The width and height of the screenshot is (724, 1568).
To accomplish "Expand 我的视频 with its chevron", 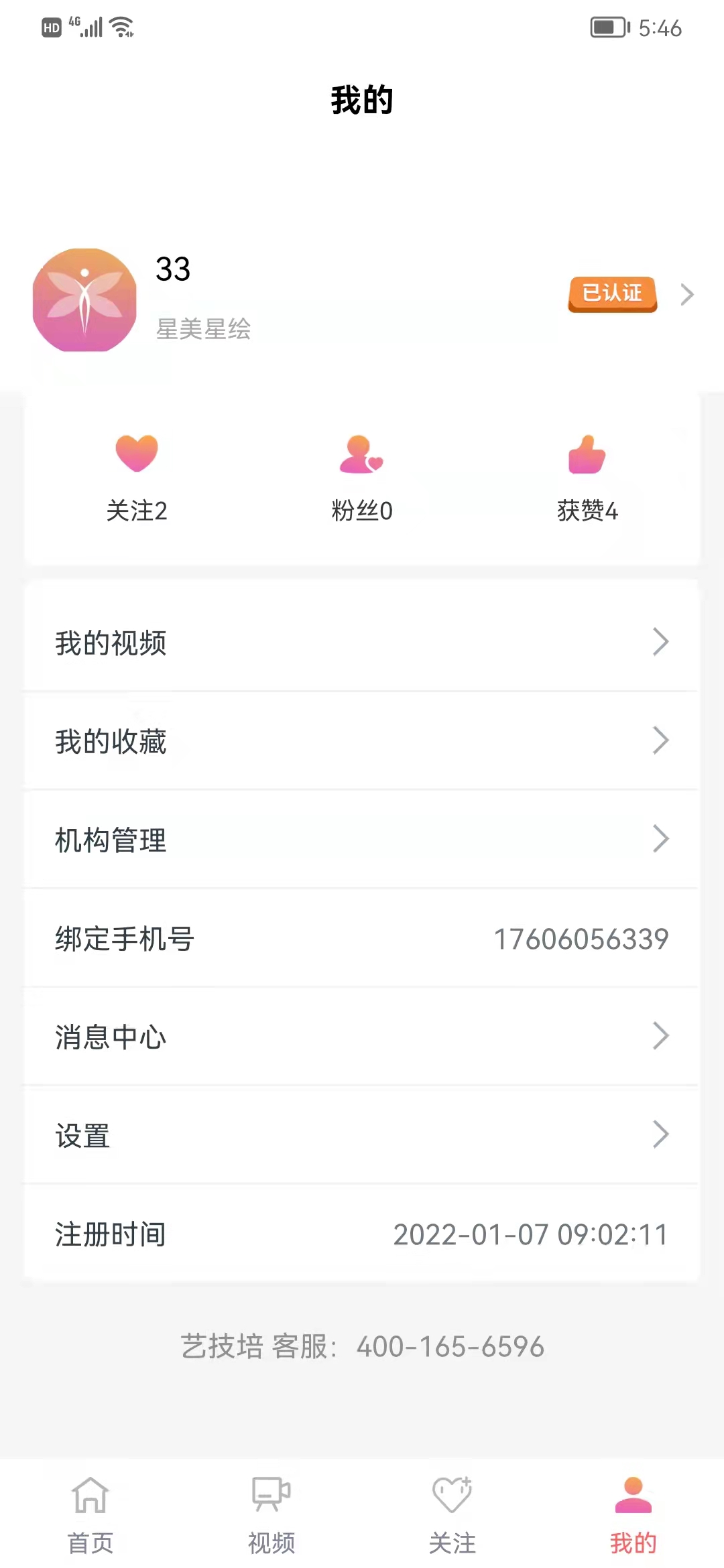I will tap(662, 643).
